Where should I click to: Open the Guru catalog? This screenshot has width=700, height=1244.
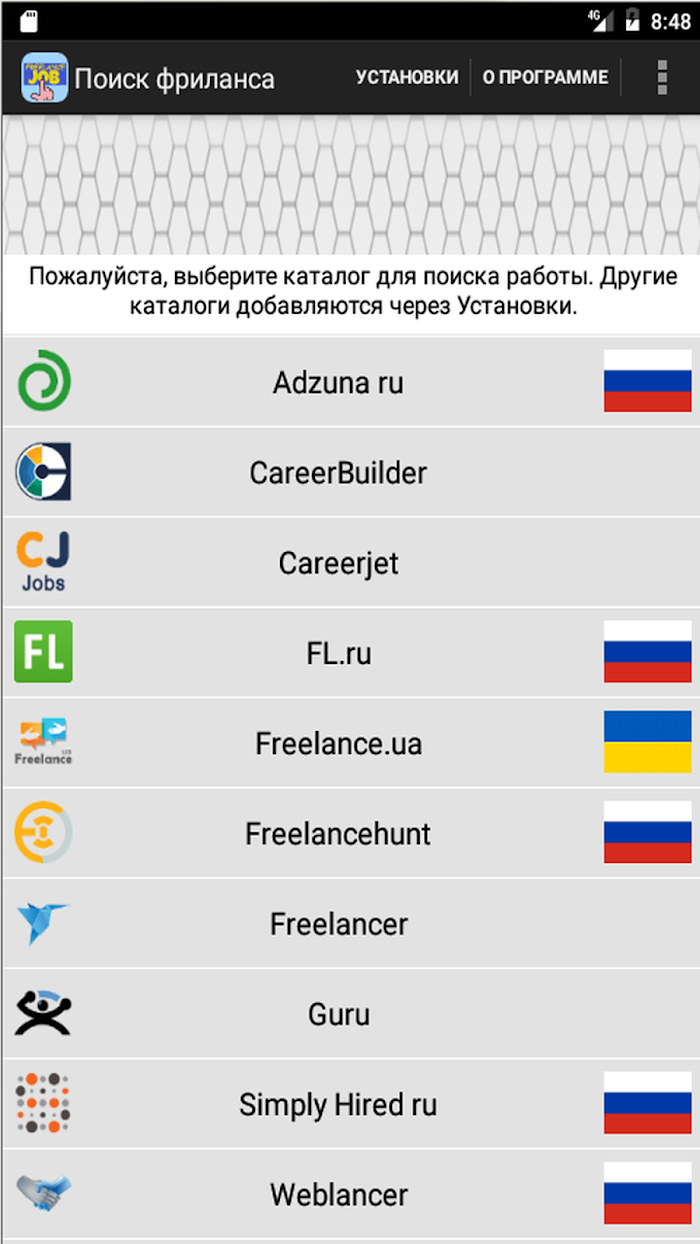[x=339, y=1015]
